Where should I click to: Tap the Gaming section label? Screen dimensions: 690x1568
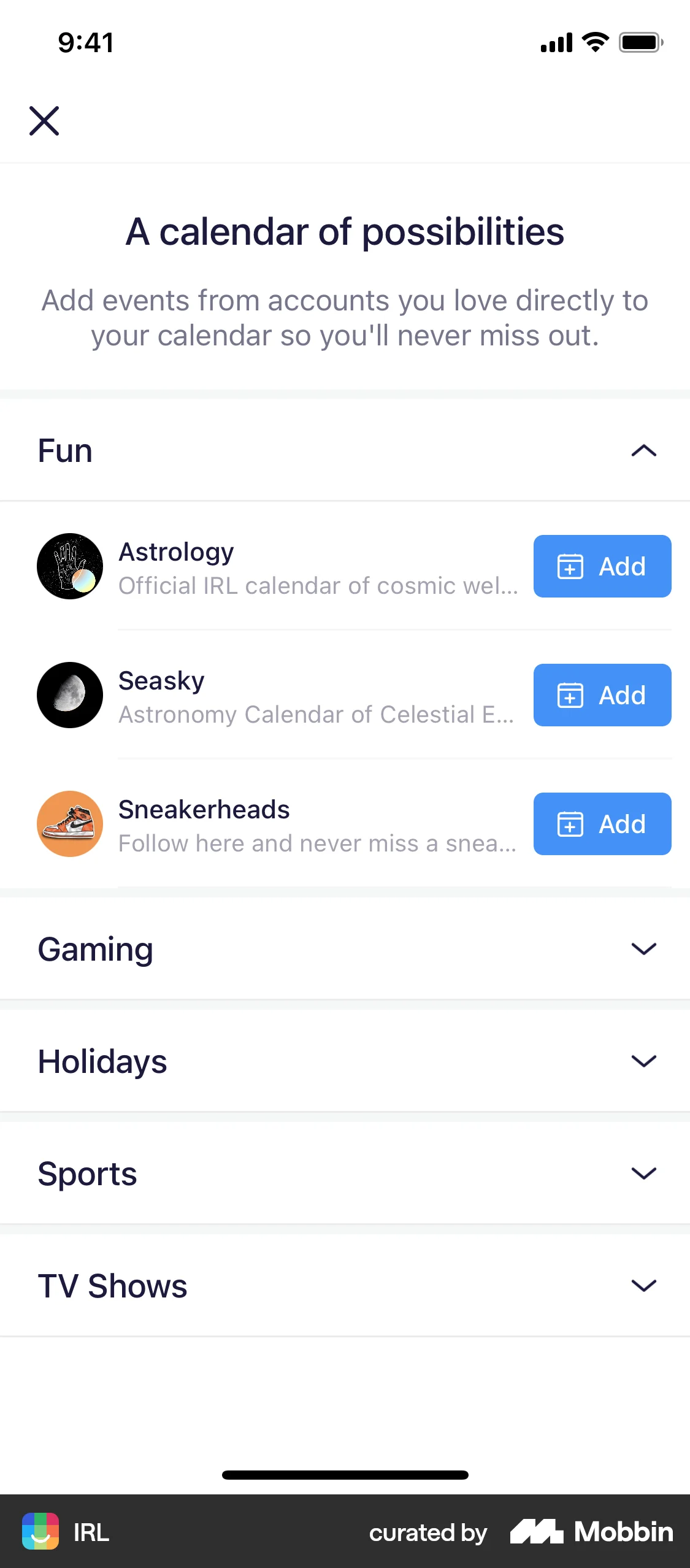(95, 948)
